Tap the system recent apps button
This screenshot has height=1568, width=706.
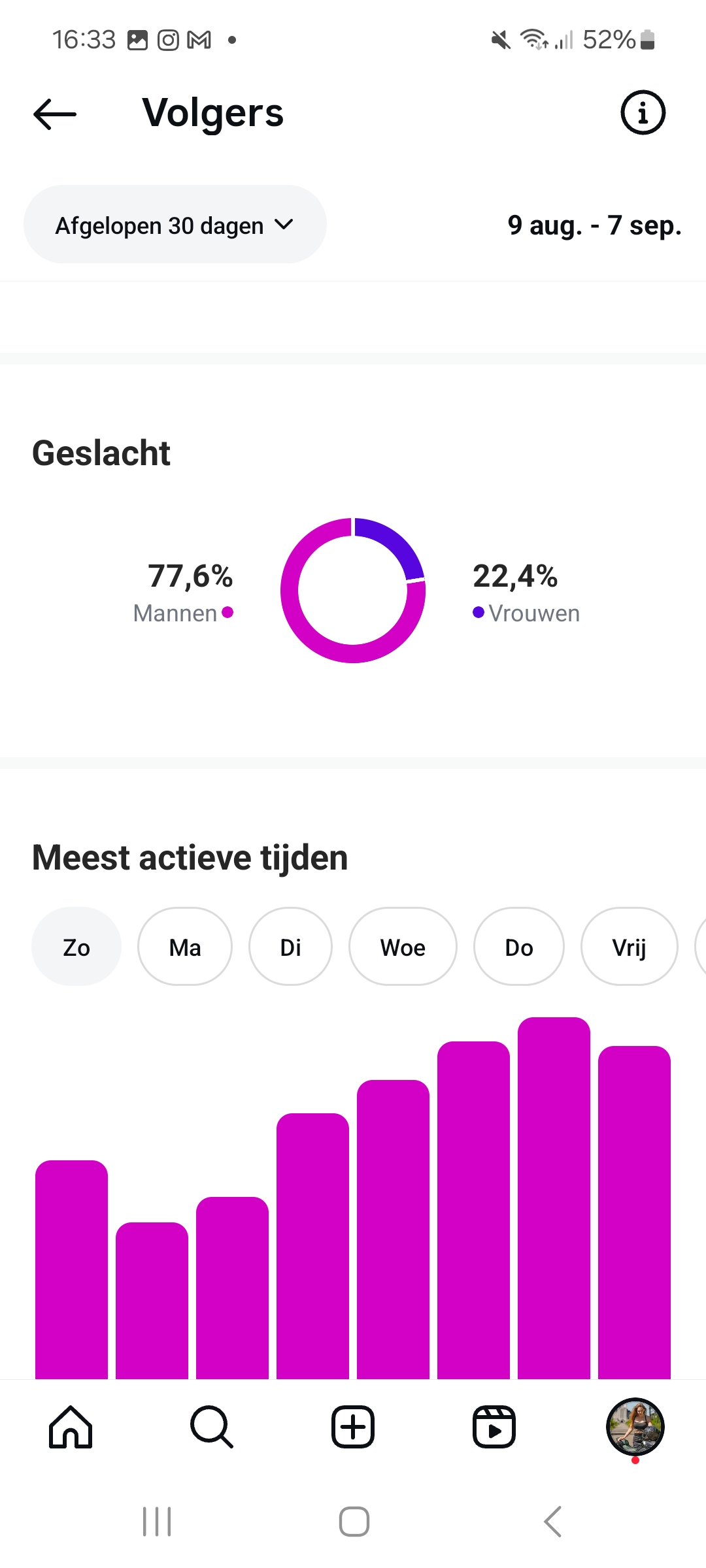[157, 1522]
